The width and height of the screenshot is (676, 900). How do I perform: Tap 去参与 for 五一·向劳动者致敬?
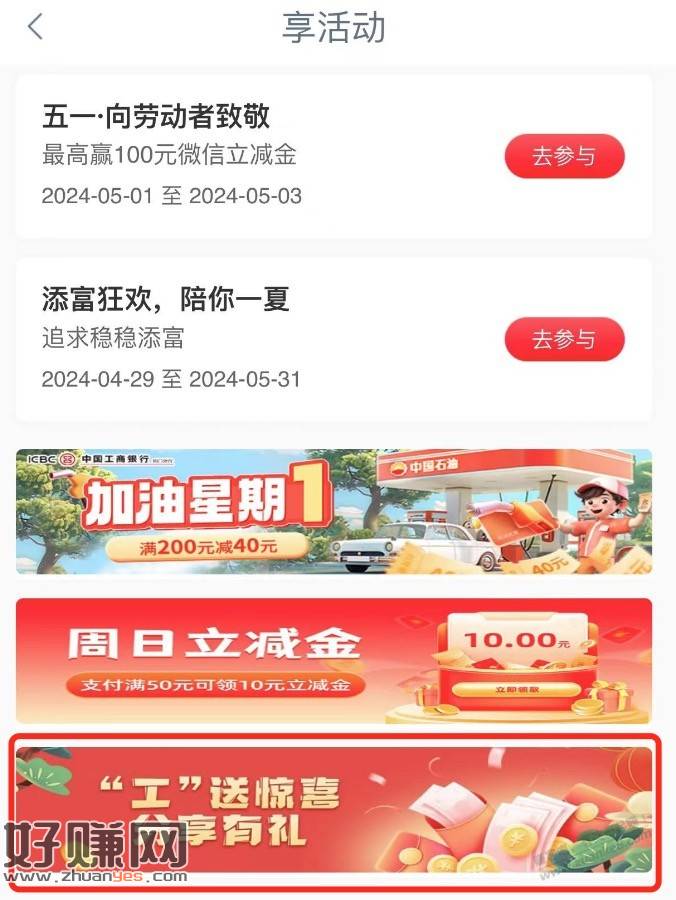pos(564,157)
